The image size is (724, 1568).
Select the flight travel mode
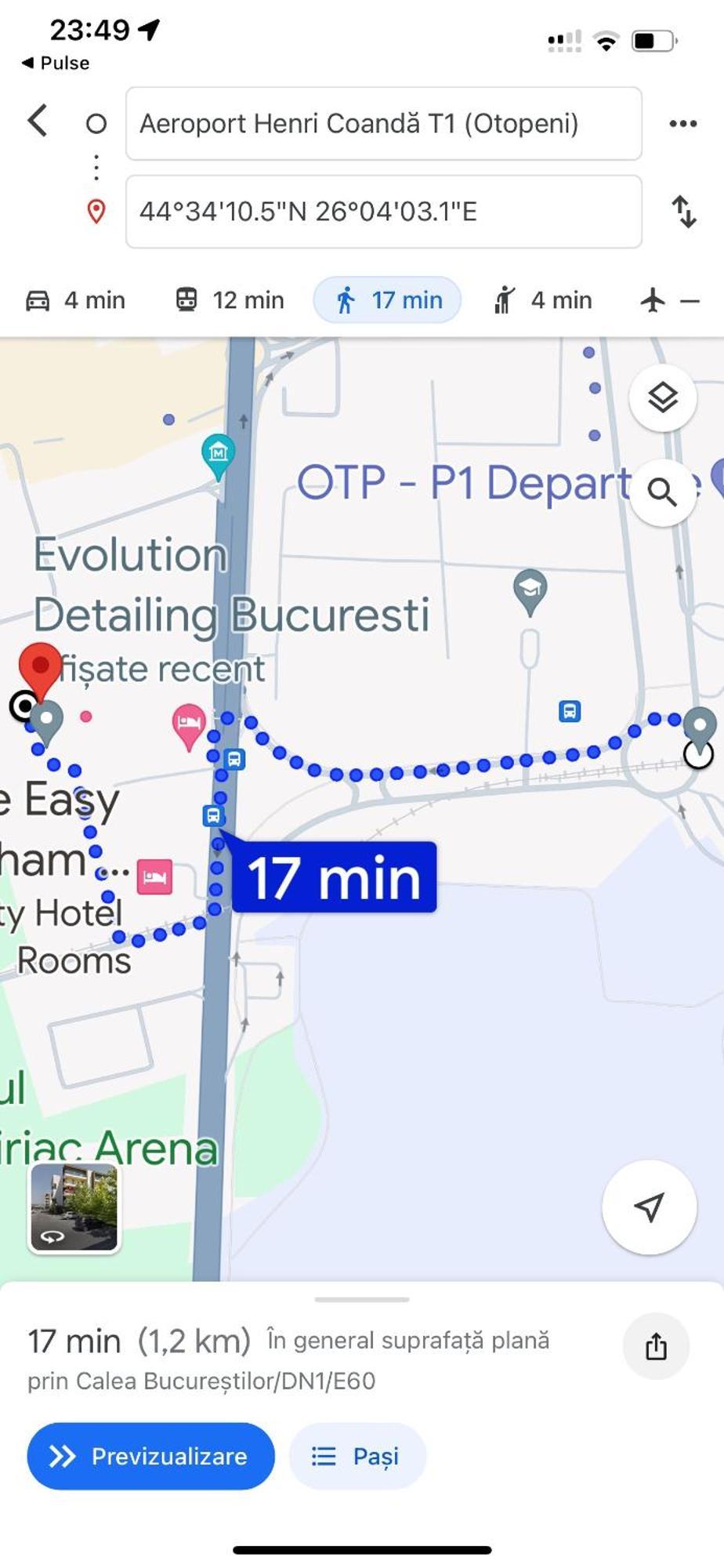pos(668,300)
